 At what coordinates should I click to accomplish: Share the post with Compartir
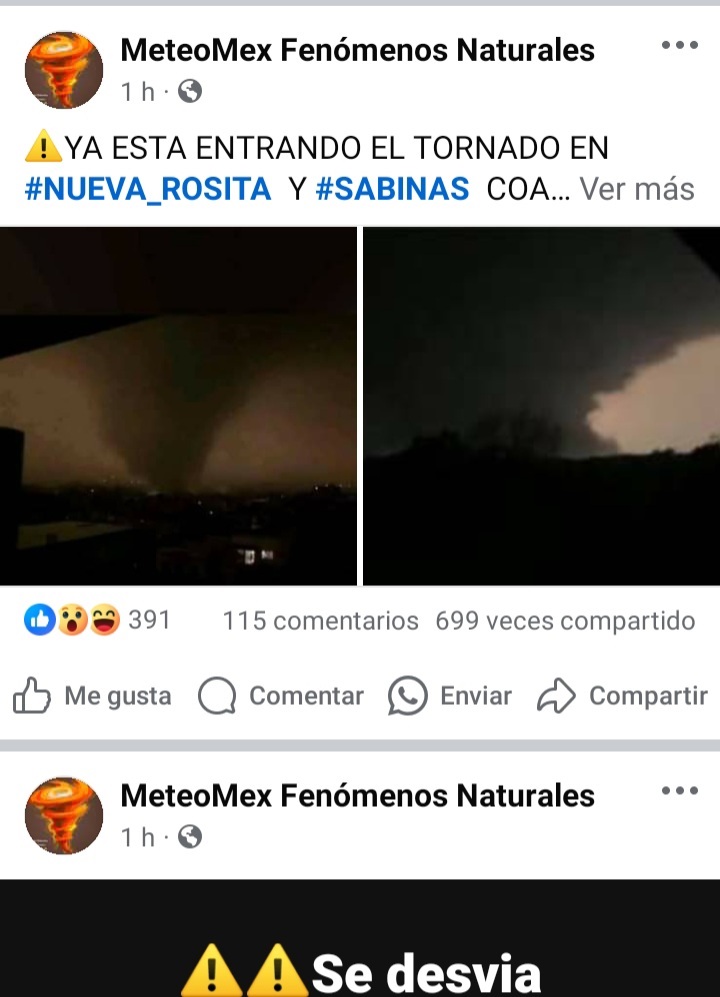coord(622,696)
